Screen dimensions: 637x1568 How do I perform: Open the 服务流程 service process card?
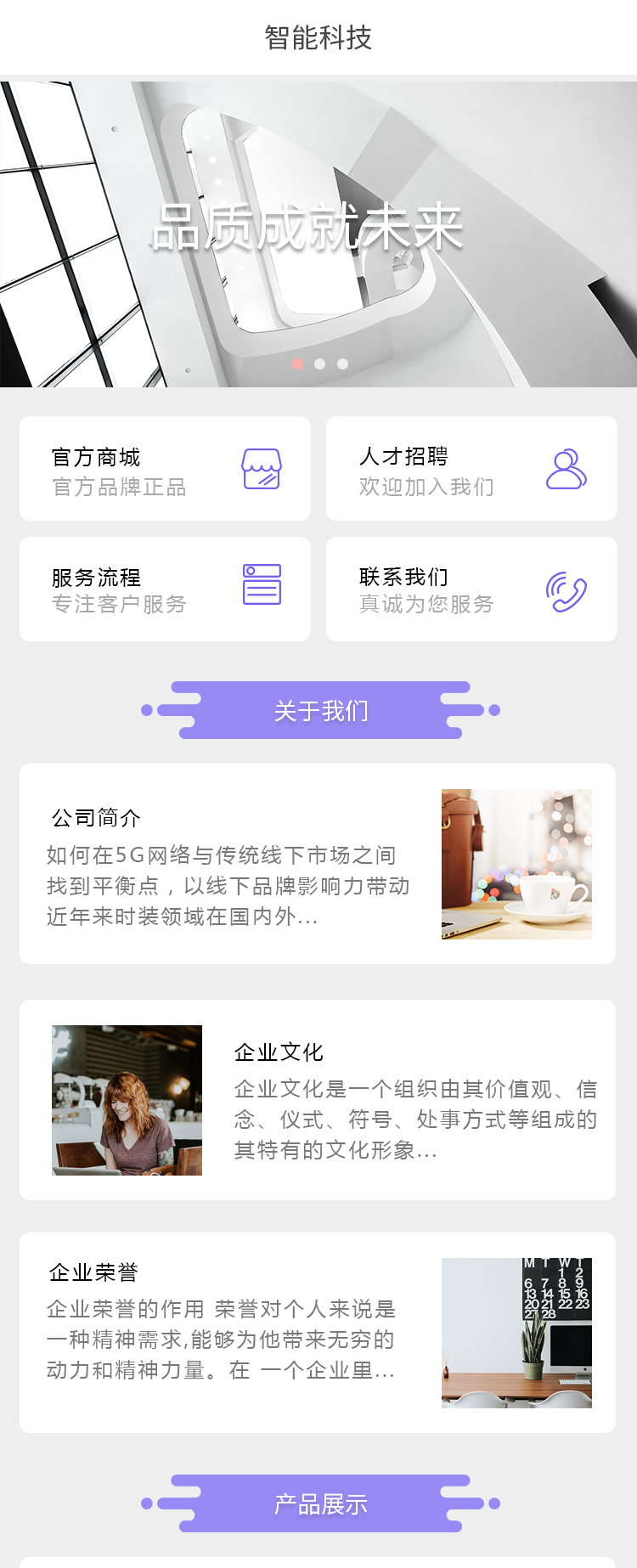coord(165,589)
